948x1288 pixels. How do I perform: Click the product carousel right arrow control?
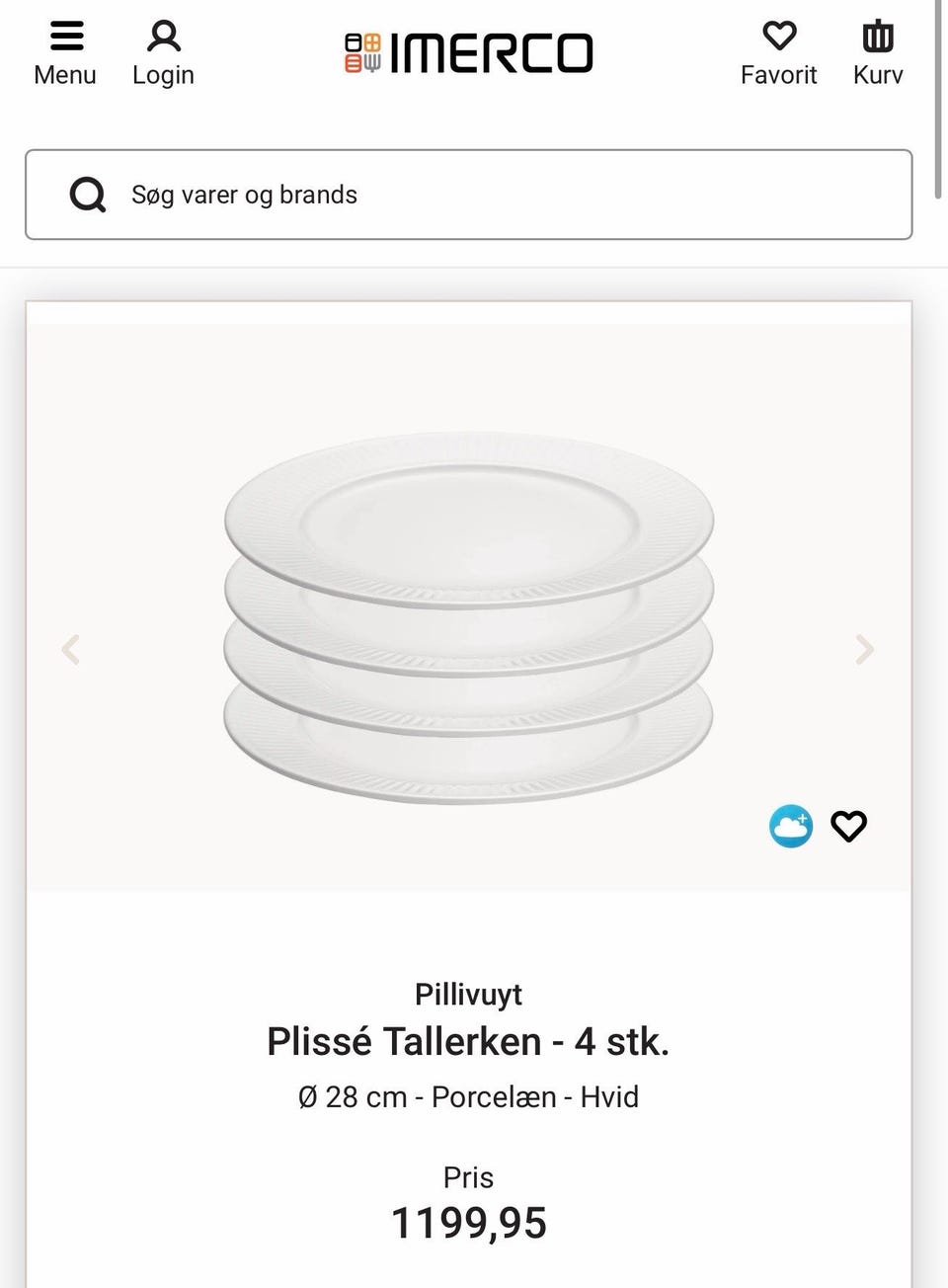click(865, 649)
